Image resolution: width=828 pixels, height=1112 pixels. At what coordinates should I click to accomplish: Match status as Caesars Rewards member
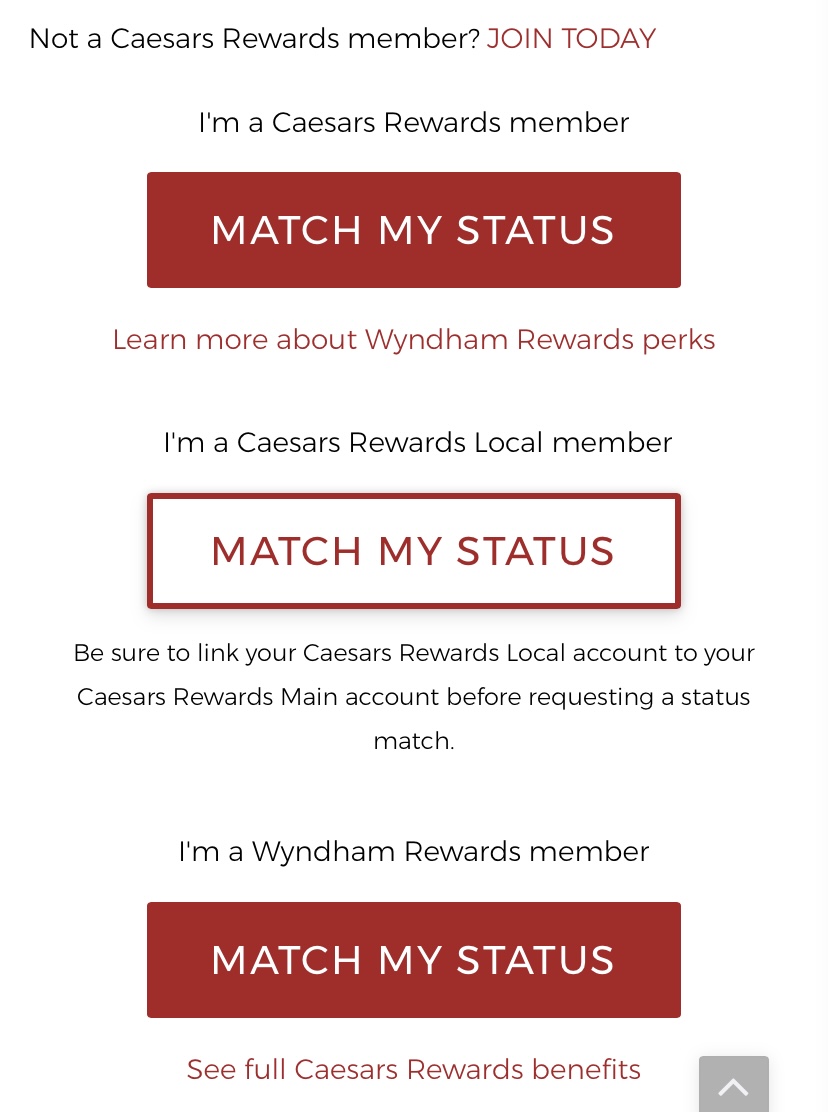pos(413,230)
